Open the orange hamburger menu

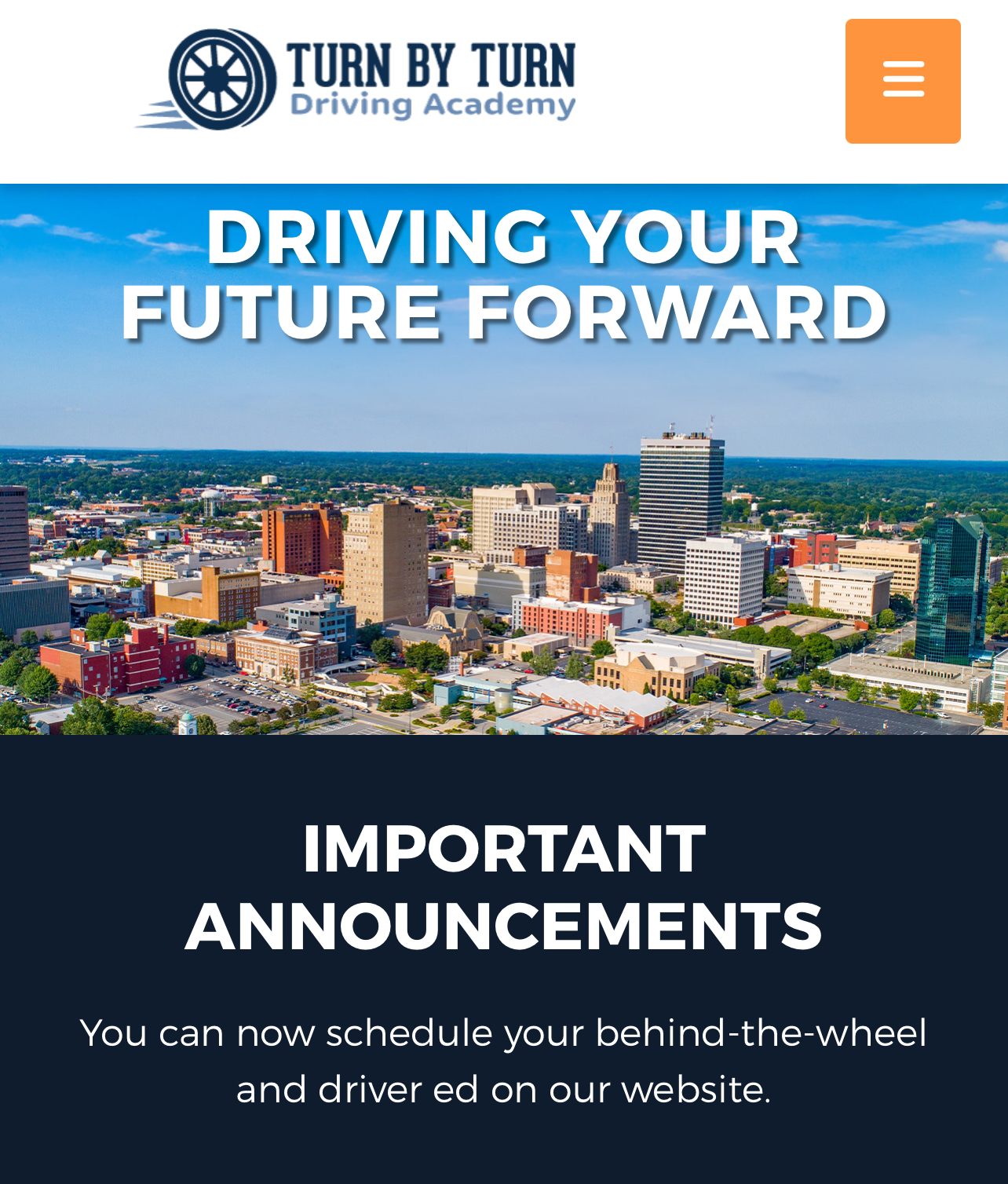pyautogui.click(x=903, y=81)
